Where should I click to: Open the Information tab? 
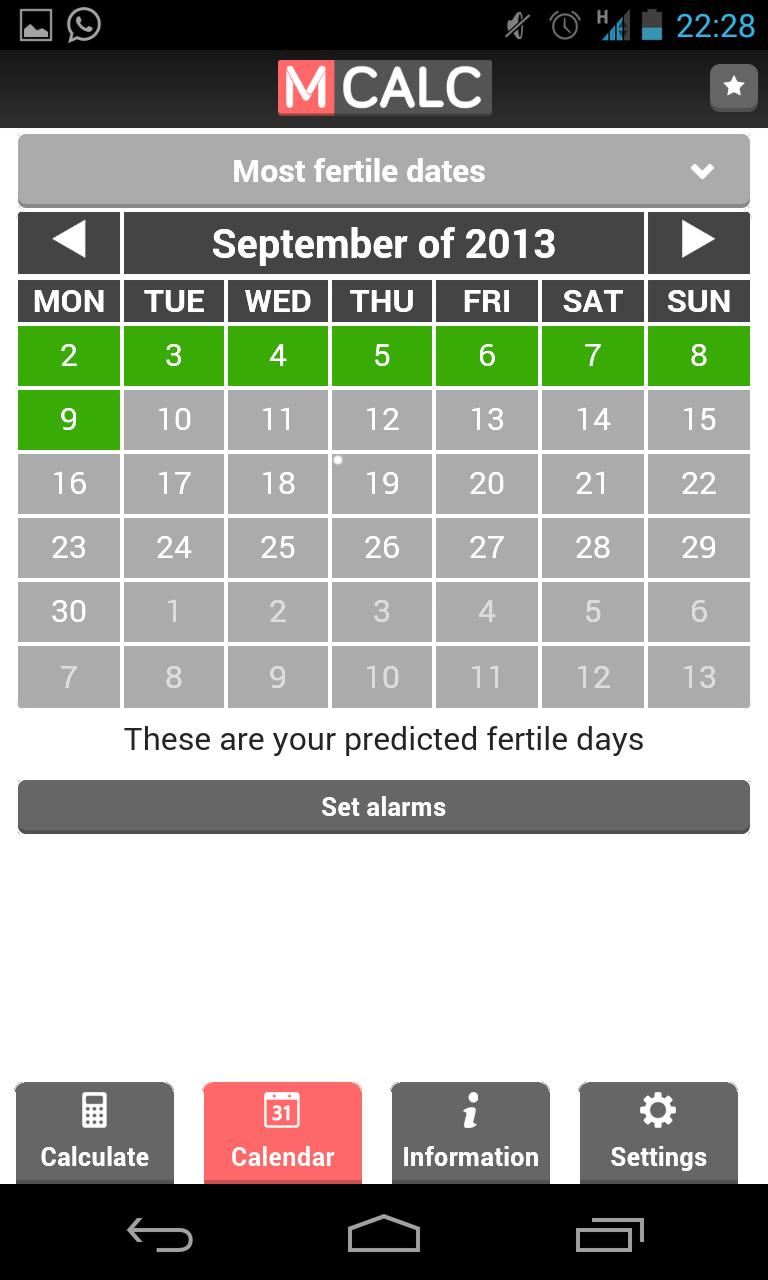pyautogui.click(x=470, y=1133)
